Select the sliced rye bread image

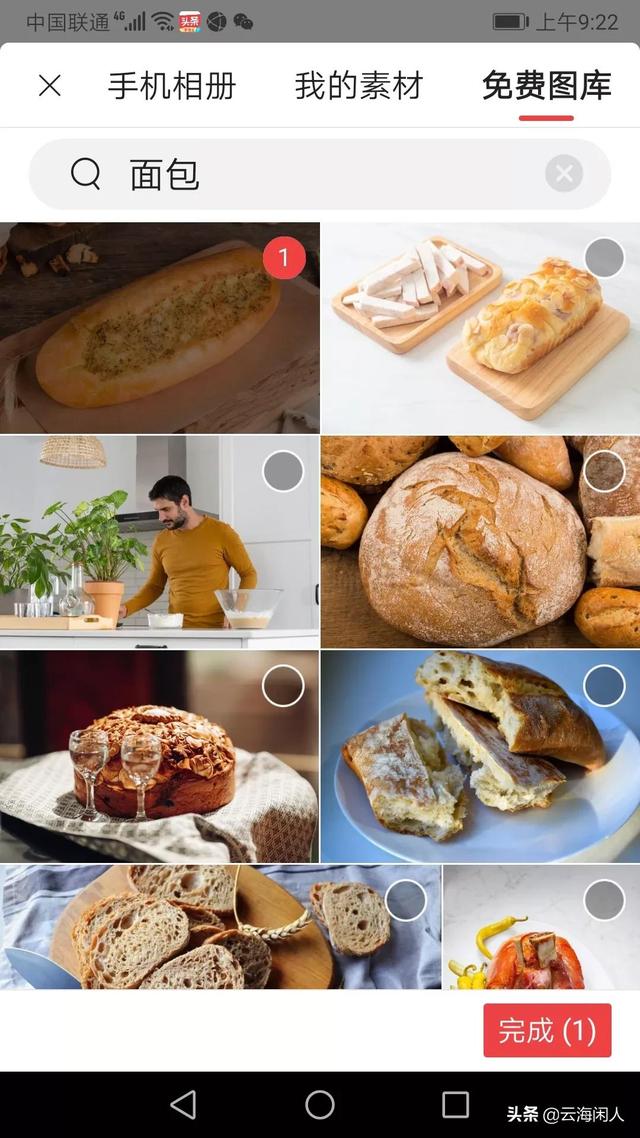pyautogui.click(x=406, y=900)
